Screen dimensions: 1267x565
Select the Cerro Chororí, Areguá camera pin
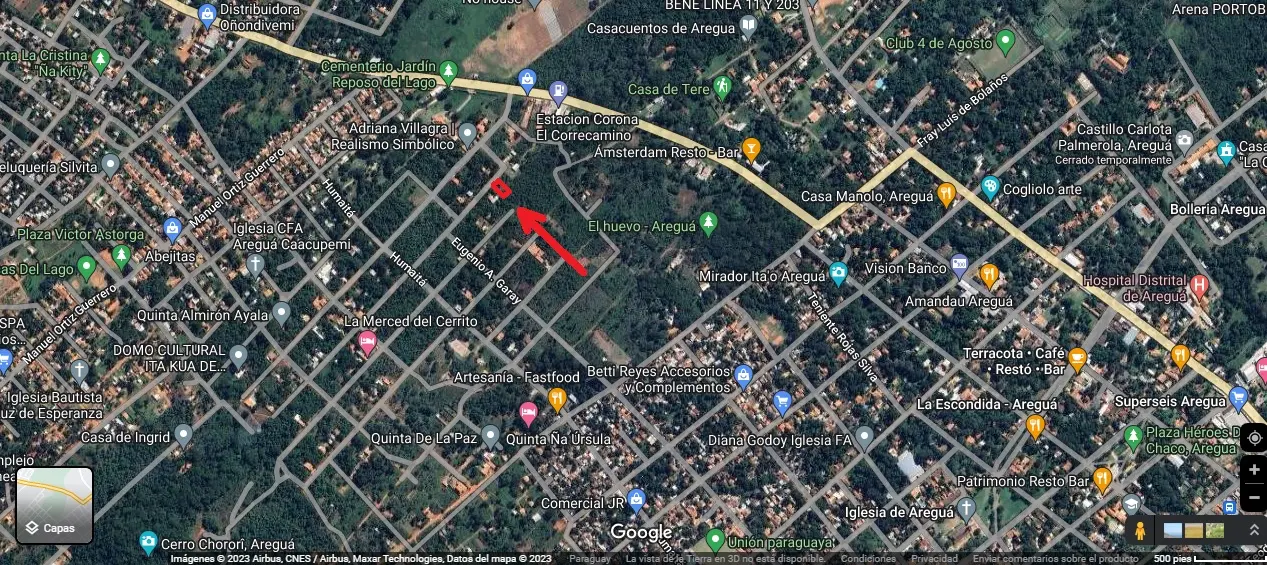[x=148, y=541]
